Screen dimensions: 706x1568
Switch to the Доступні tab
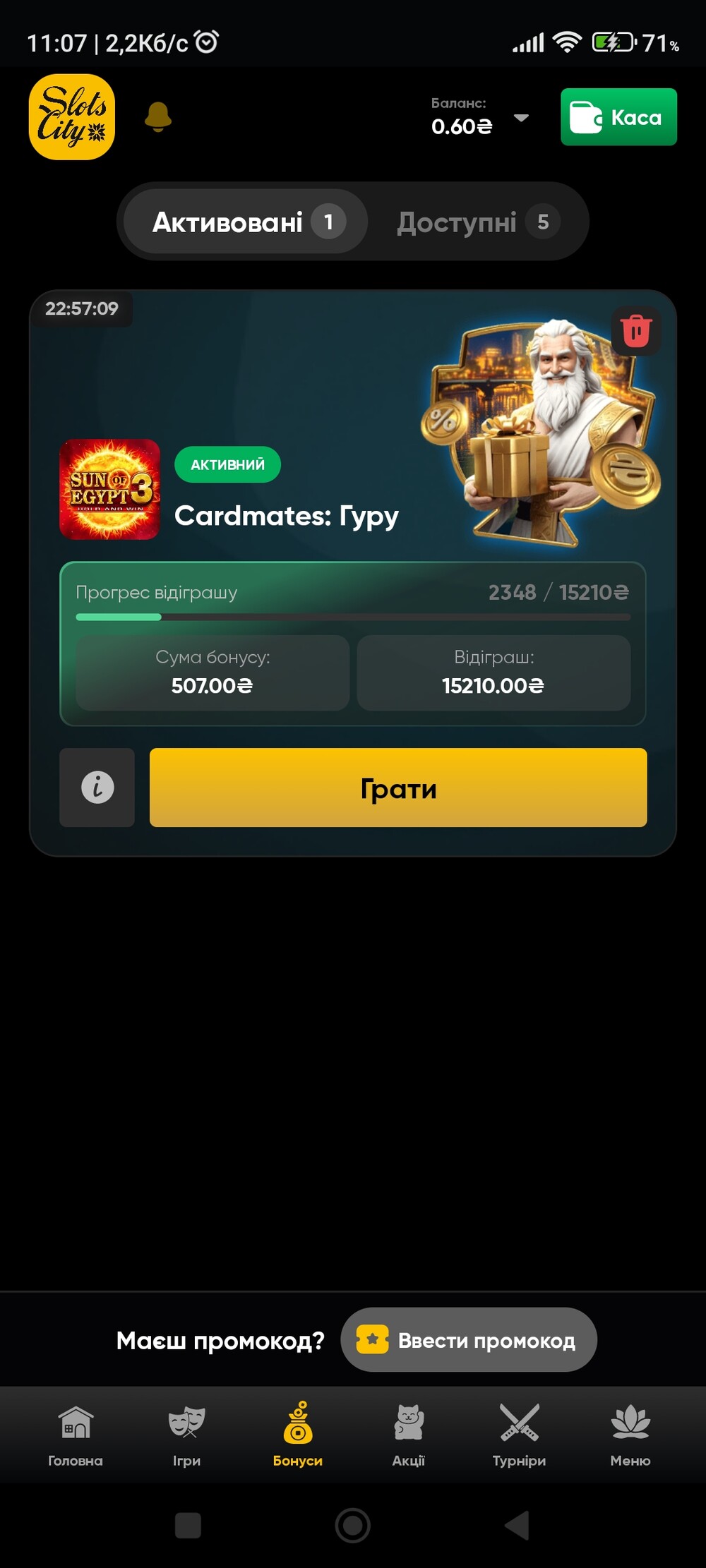pos(478,222)
